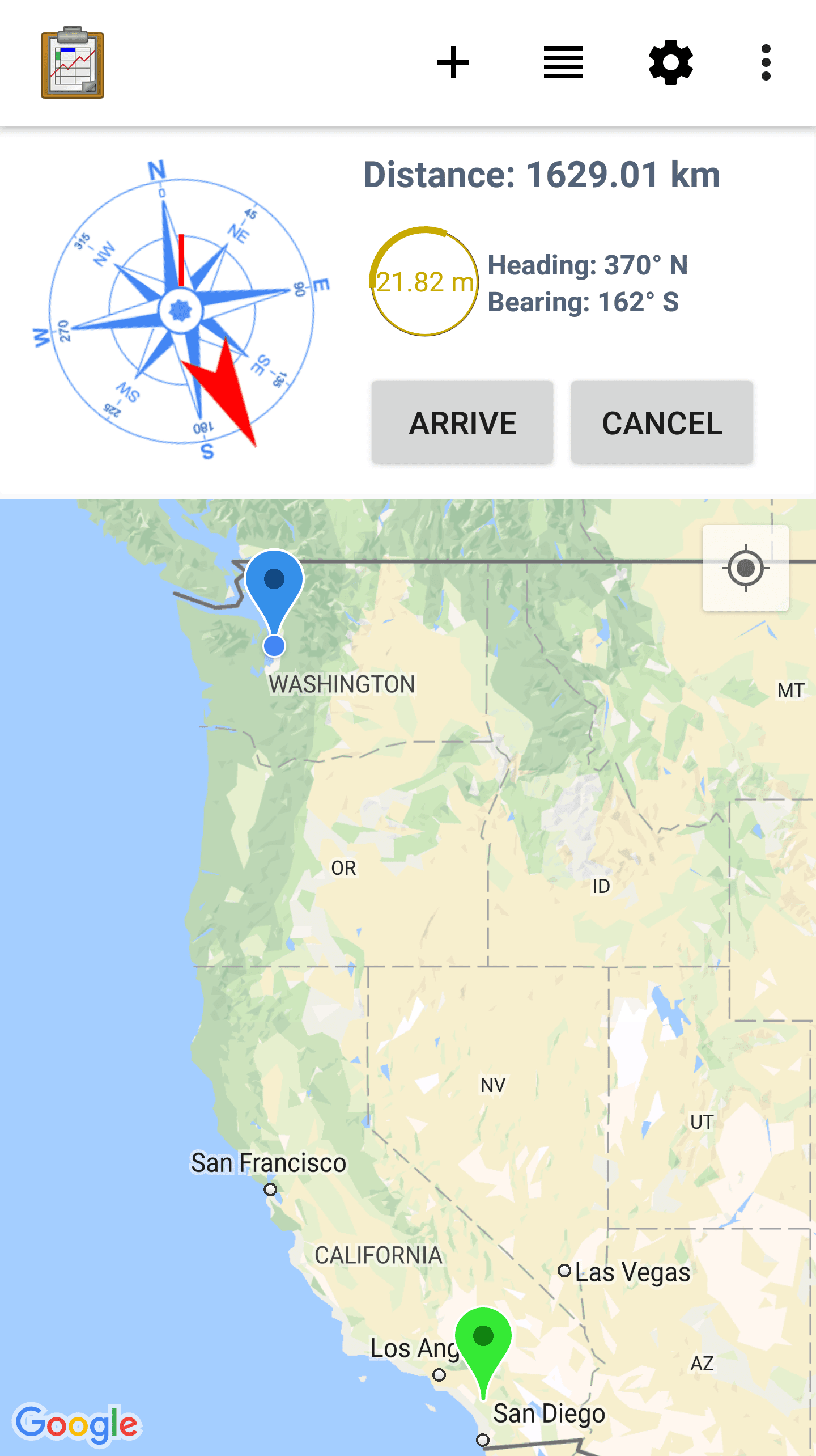Viewport: 816px width, 1456px height.
Task: Cancel the current navigation
Action: [662, 422]
